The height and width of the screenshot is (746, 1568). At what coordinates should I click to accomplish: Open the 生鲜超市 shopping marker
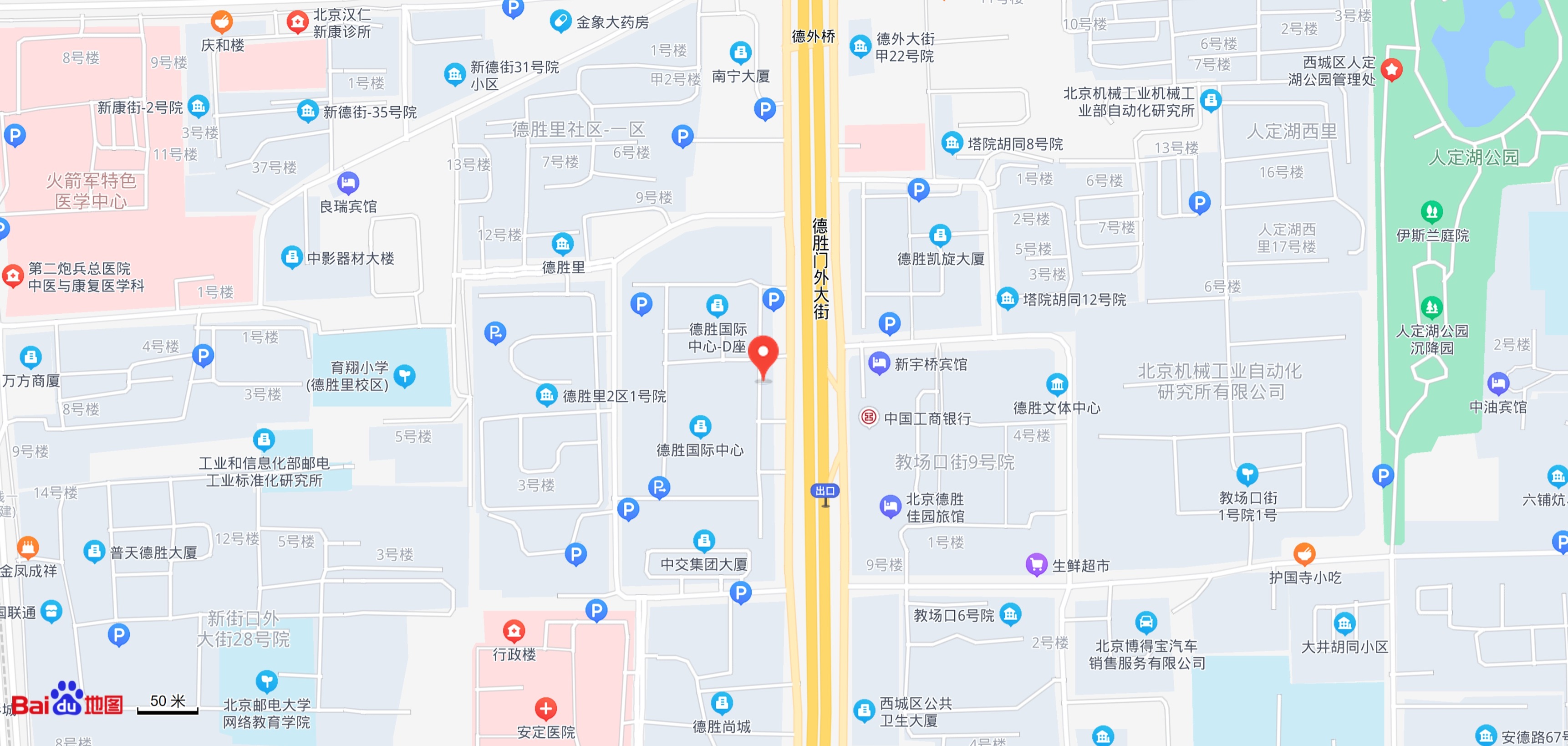[x=1036, y=565]
